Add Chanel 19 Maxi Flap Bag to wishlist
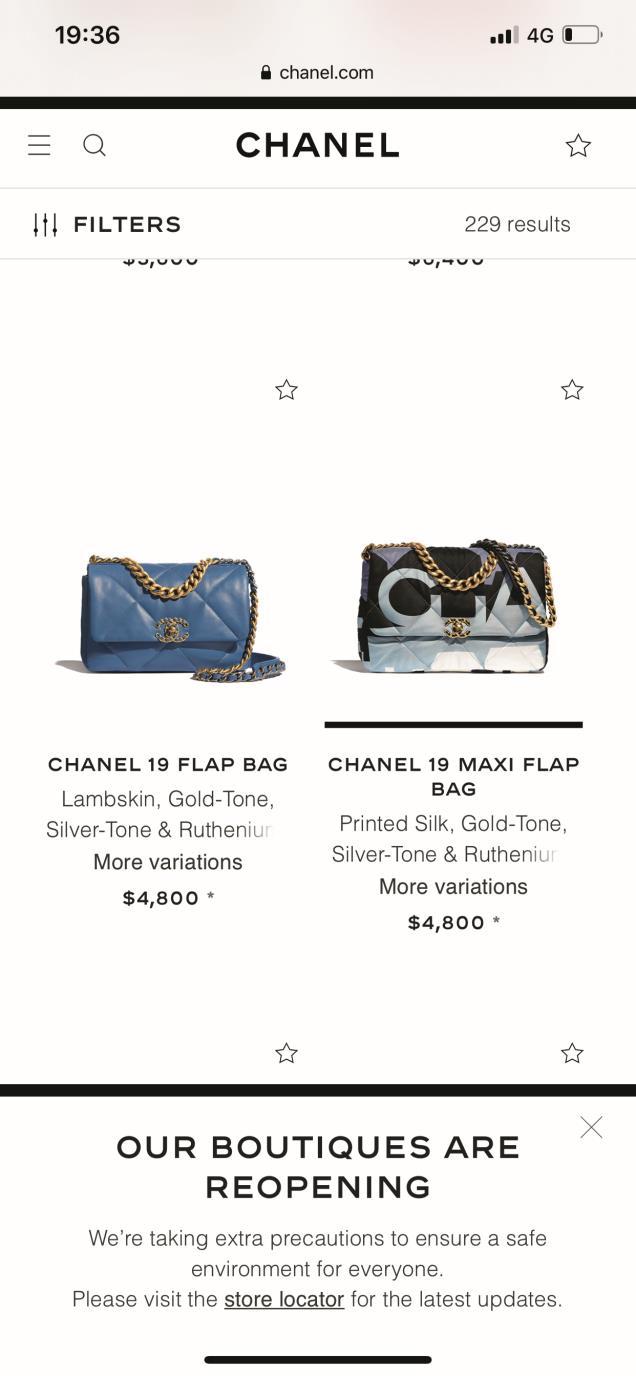 (x=572, y=390)
